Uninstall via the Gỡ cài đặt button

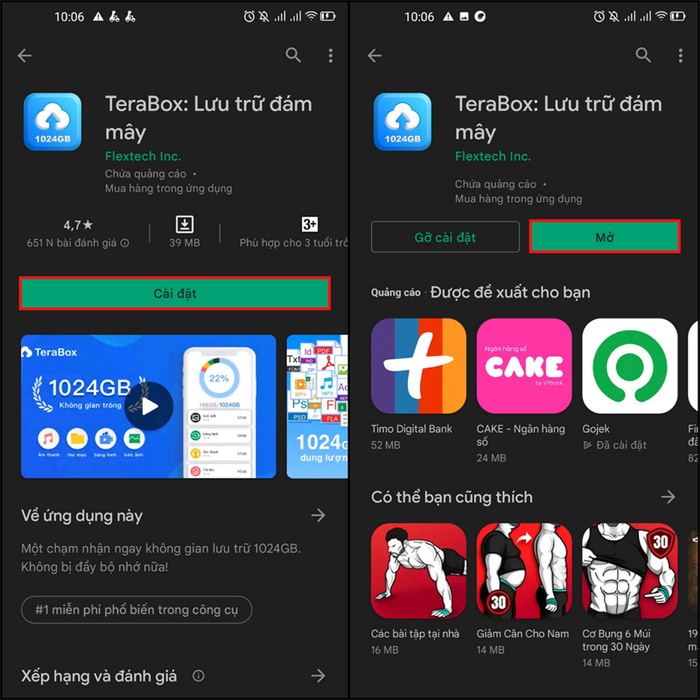(445, 237)
